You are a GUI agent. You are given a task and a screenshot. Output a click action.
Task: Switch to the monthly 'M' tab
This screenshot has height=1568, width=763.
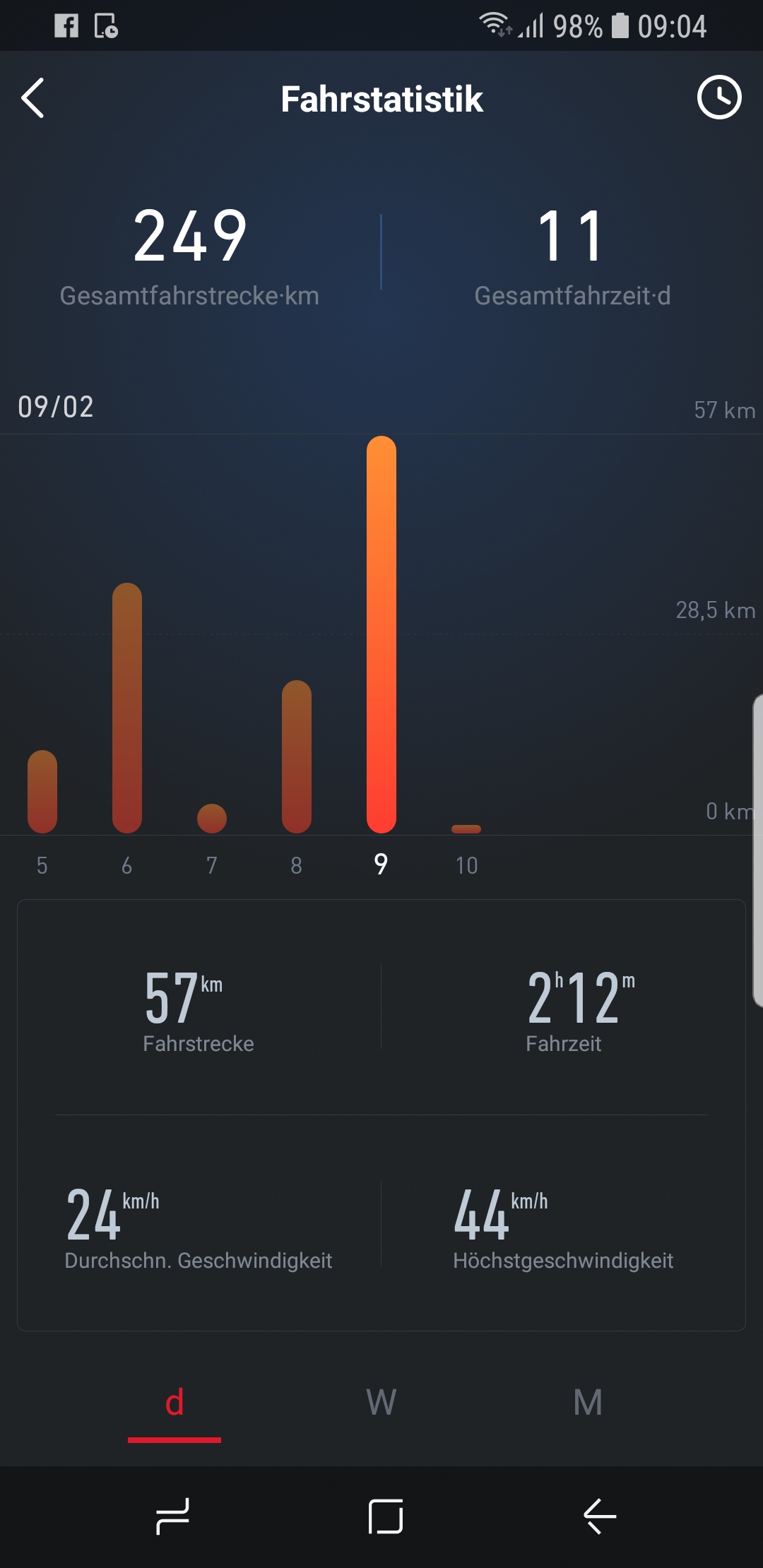pyautogui.click(x=588, y=1403)
